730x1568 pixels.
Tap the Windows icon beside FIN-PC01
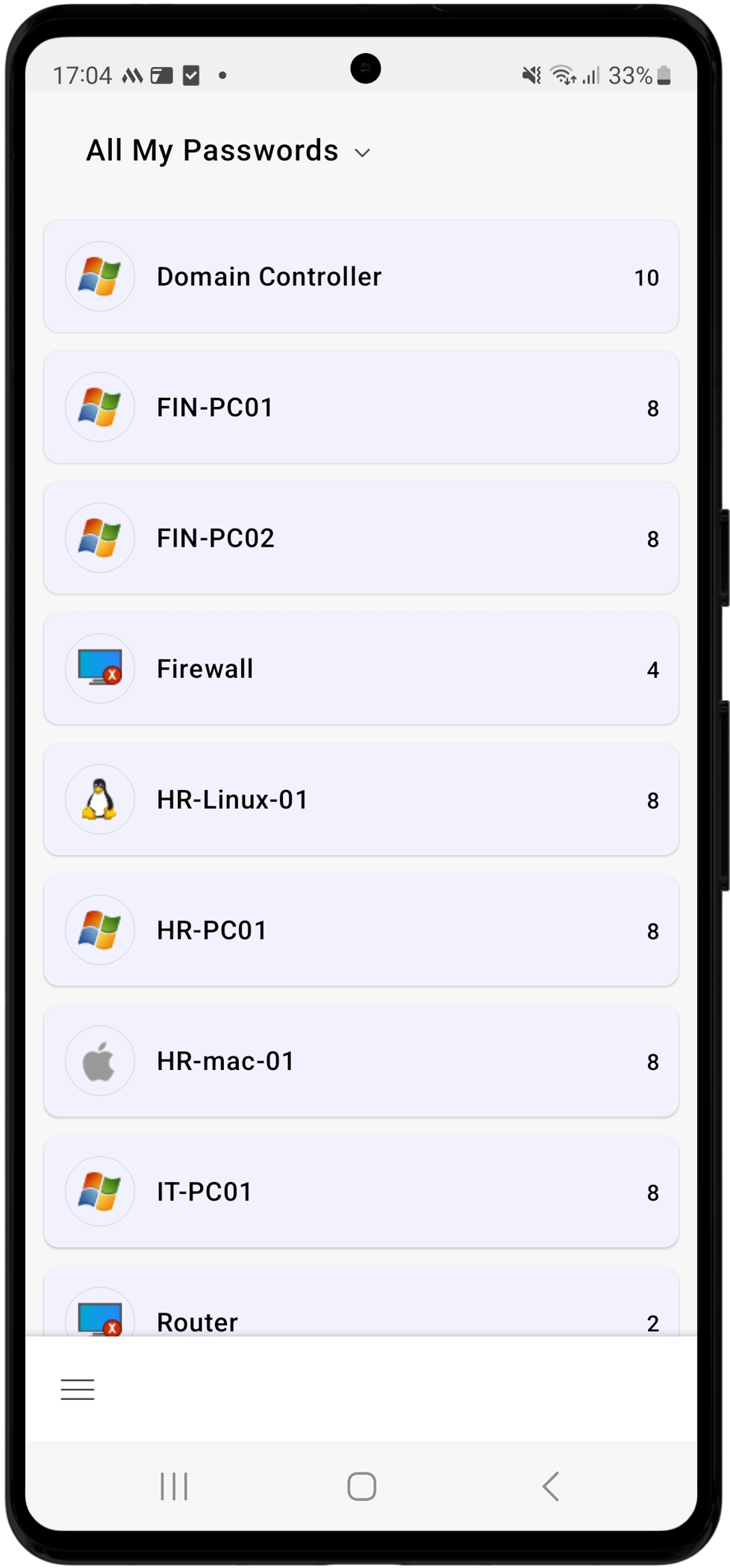(x=100, y=407)
